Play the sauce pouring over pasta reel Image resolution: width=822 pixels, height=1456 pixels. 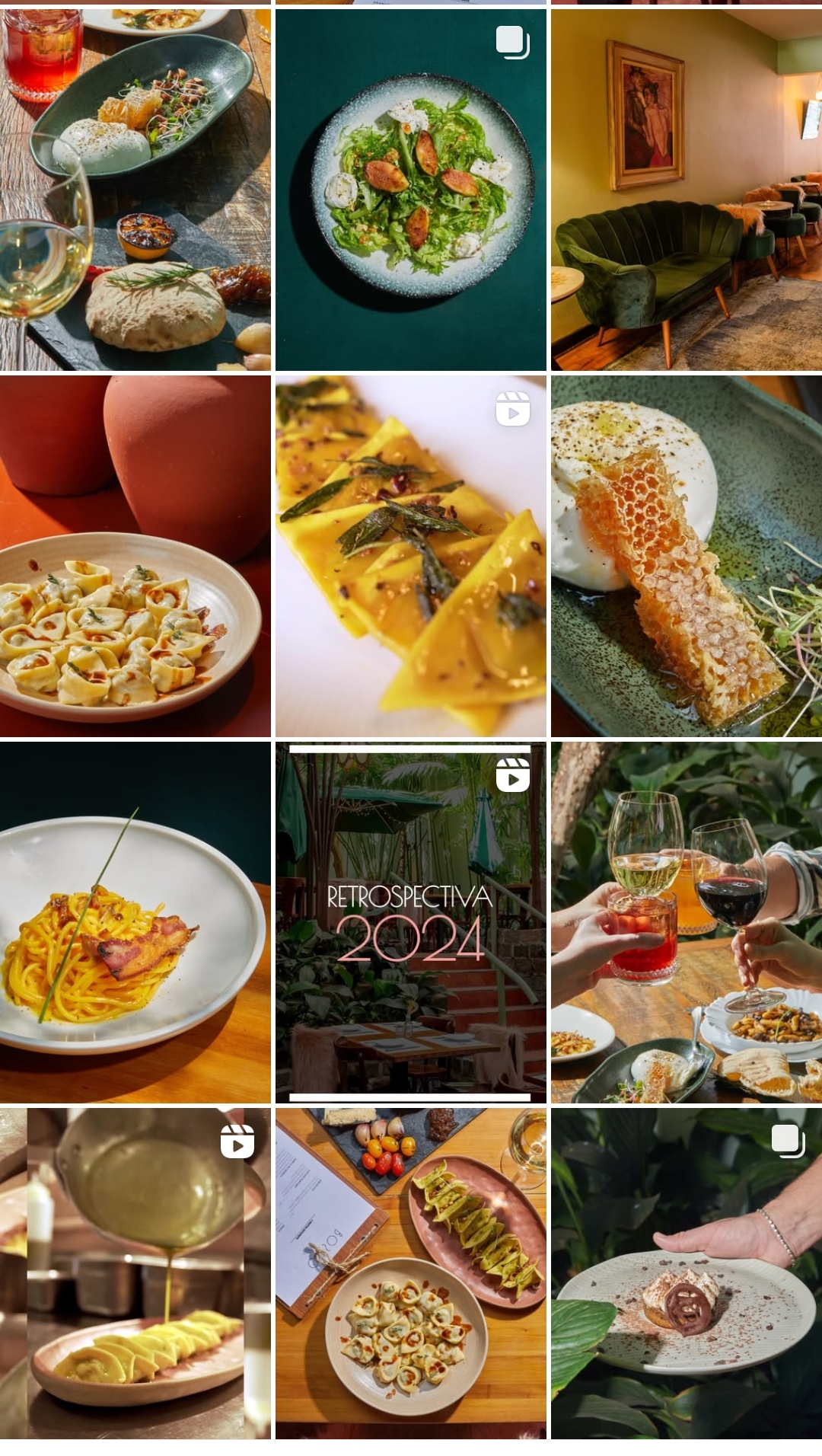[135, 1273]
